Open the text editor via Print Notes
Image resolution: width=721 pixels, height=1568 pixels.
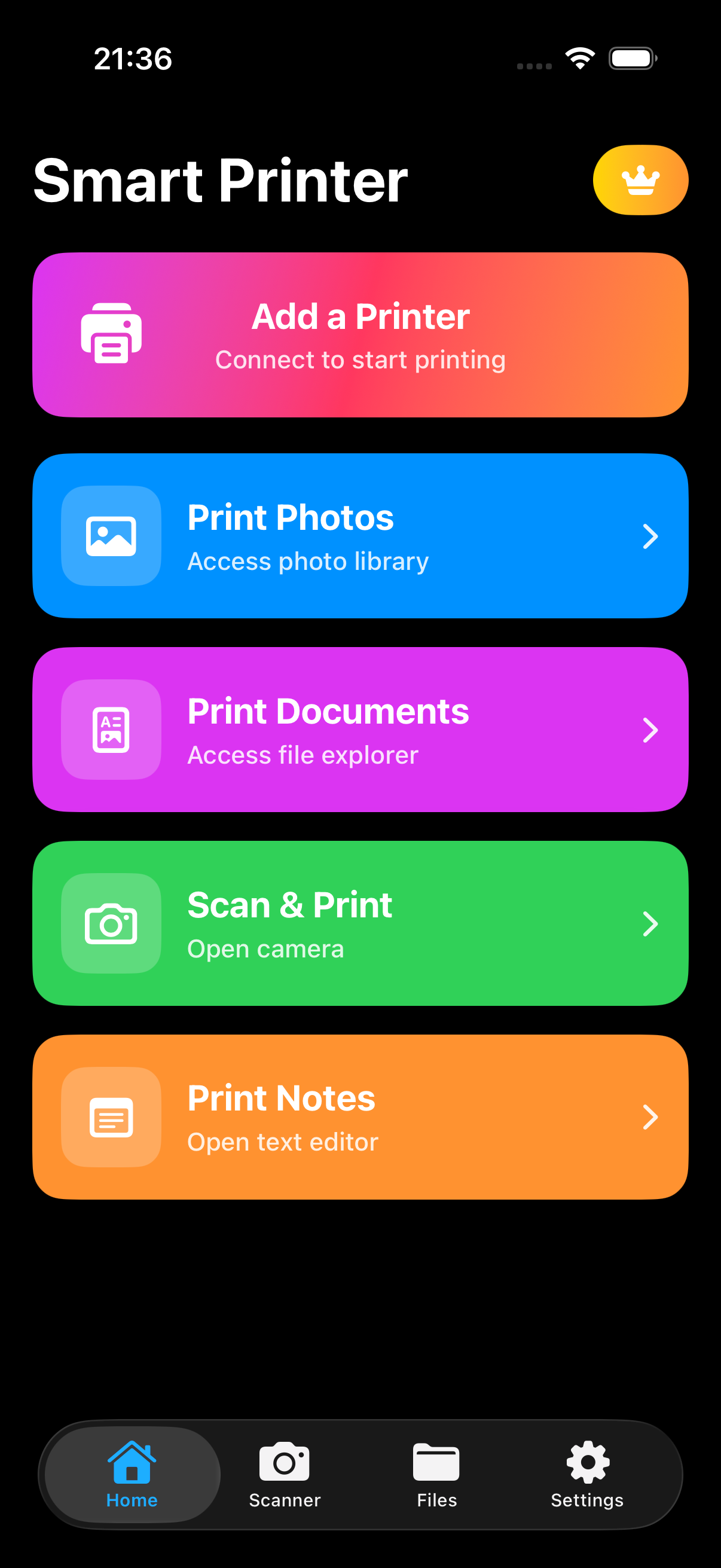click(360, 1117)
